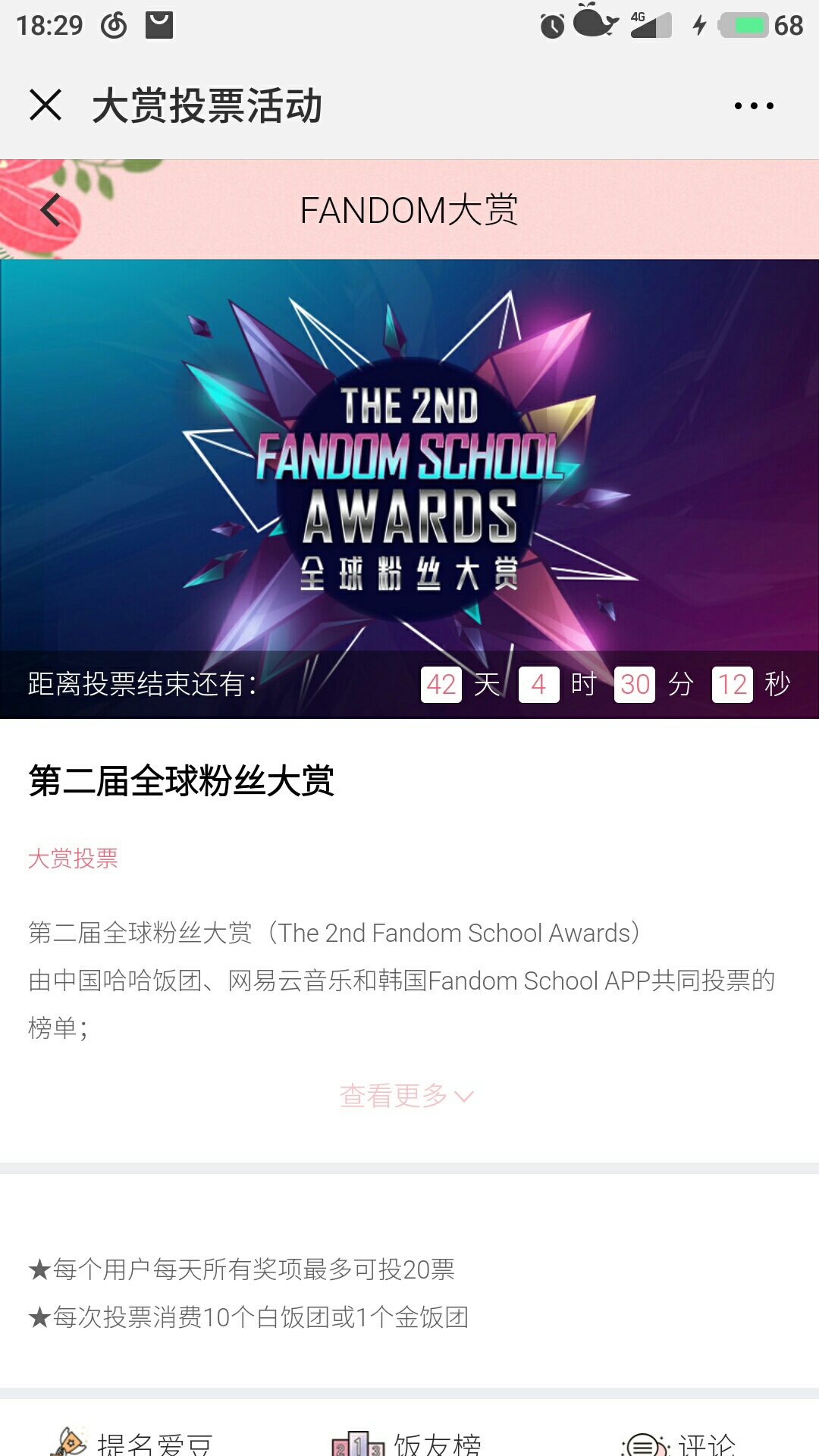Viewport: 819px width, 1456px height.
Task: Close the 大赏投票活动 page
Action: pyautogui.click(x=45, y=105)
